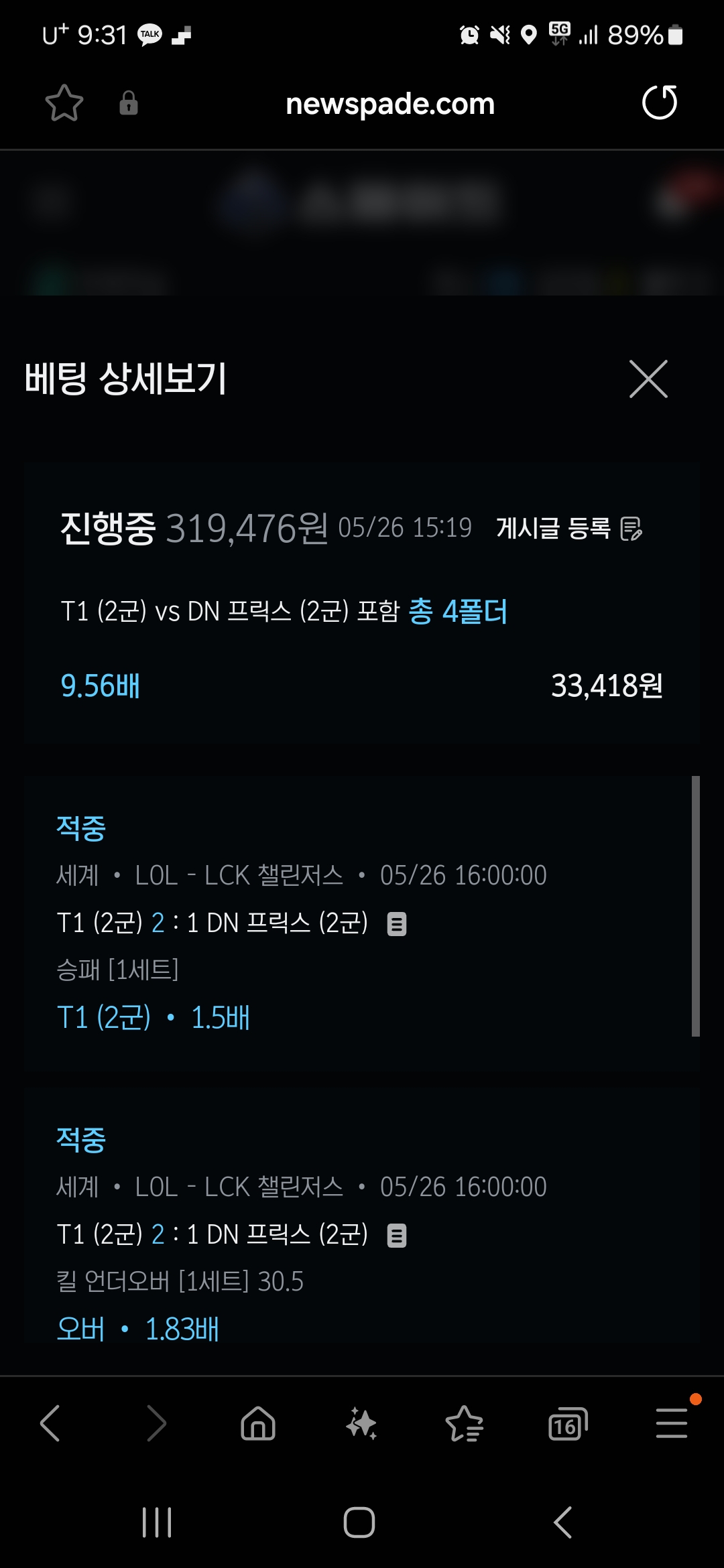Image resolution: width=724 pixels, height=1568 pixels.
Task: Open recent apps from system navigation
Action: click(x=157, y=1522)
